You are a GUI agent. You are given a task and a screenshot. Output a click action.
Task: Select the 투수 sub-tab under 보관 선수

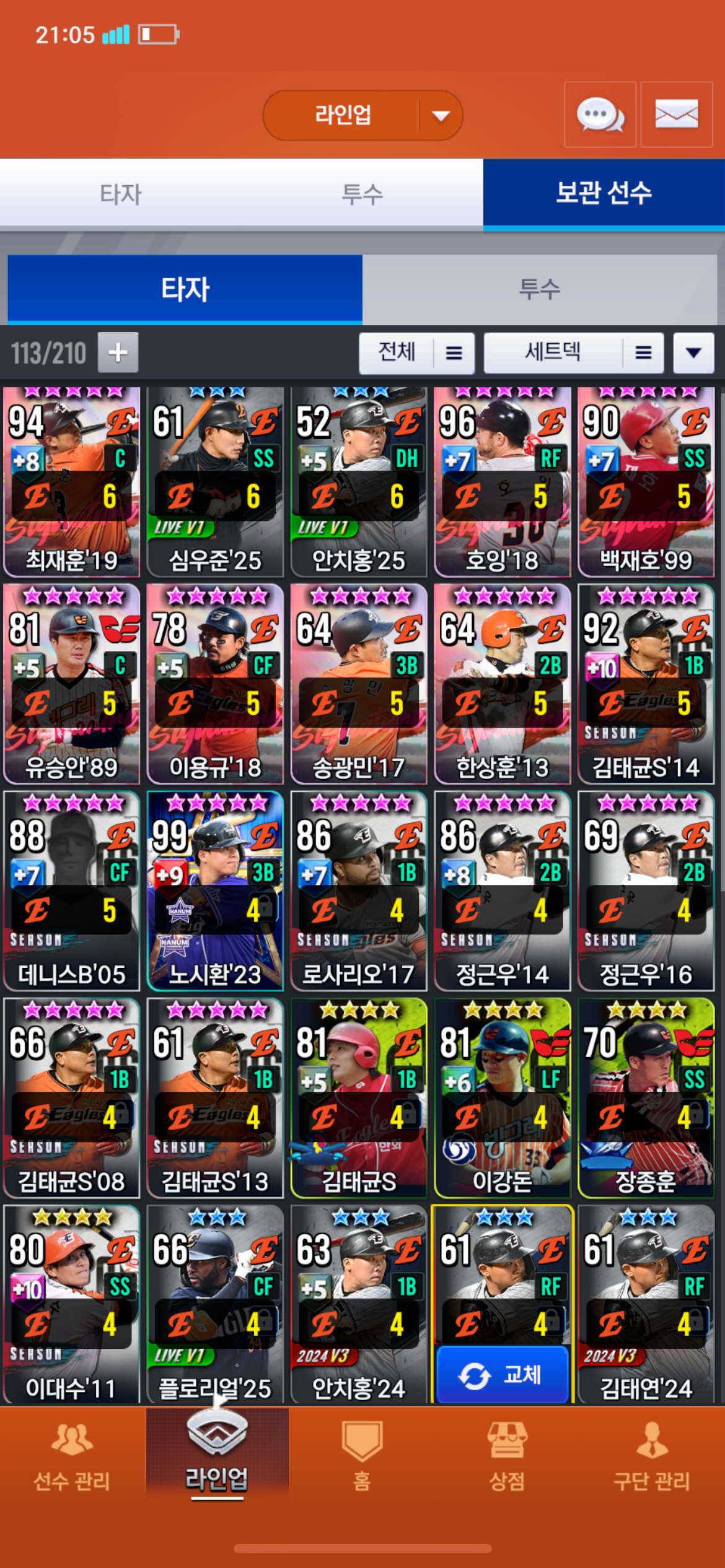[540, 289]
